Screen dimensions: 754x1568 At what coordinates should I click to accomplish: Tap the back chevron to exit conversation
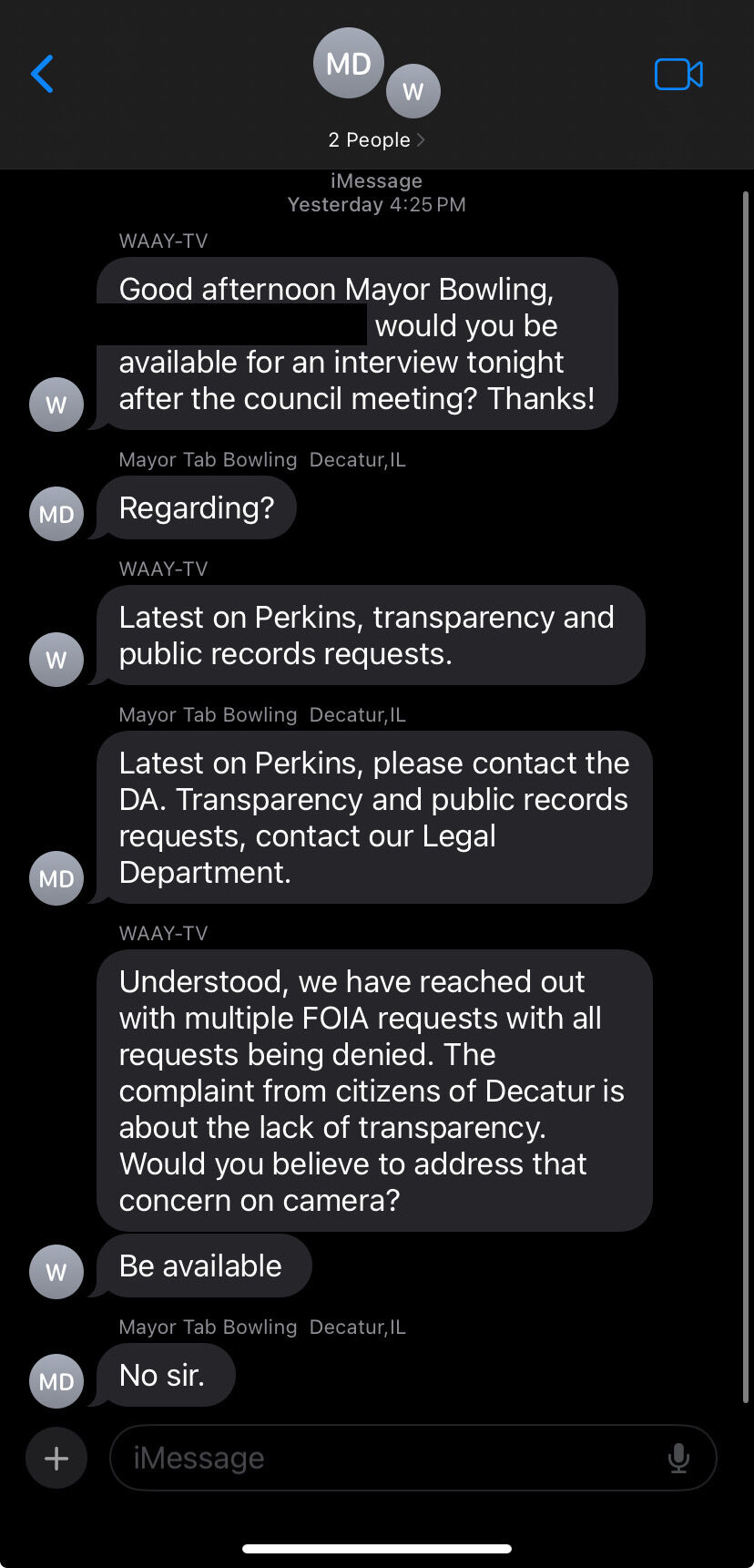[x=42, y=75]
